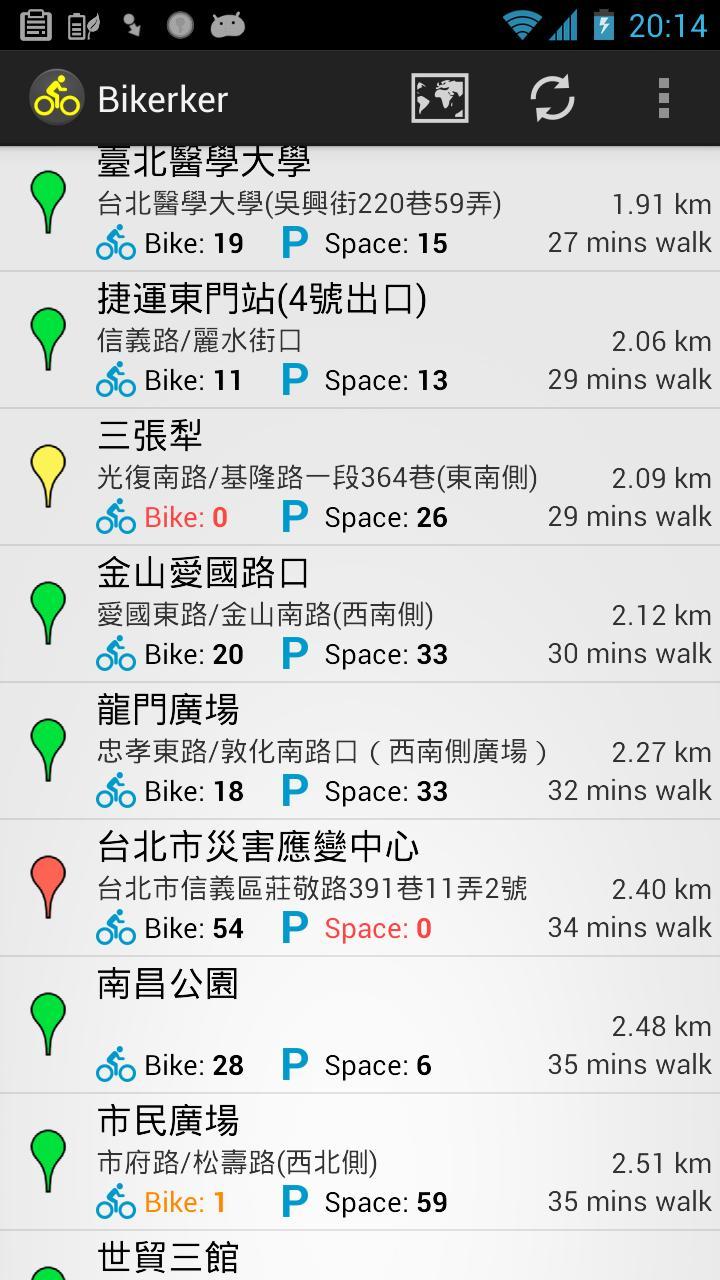Open the map view icon
Screen dimensions: 720x1280
[440, 98]
